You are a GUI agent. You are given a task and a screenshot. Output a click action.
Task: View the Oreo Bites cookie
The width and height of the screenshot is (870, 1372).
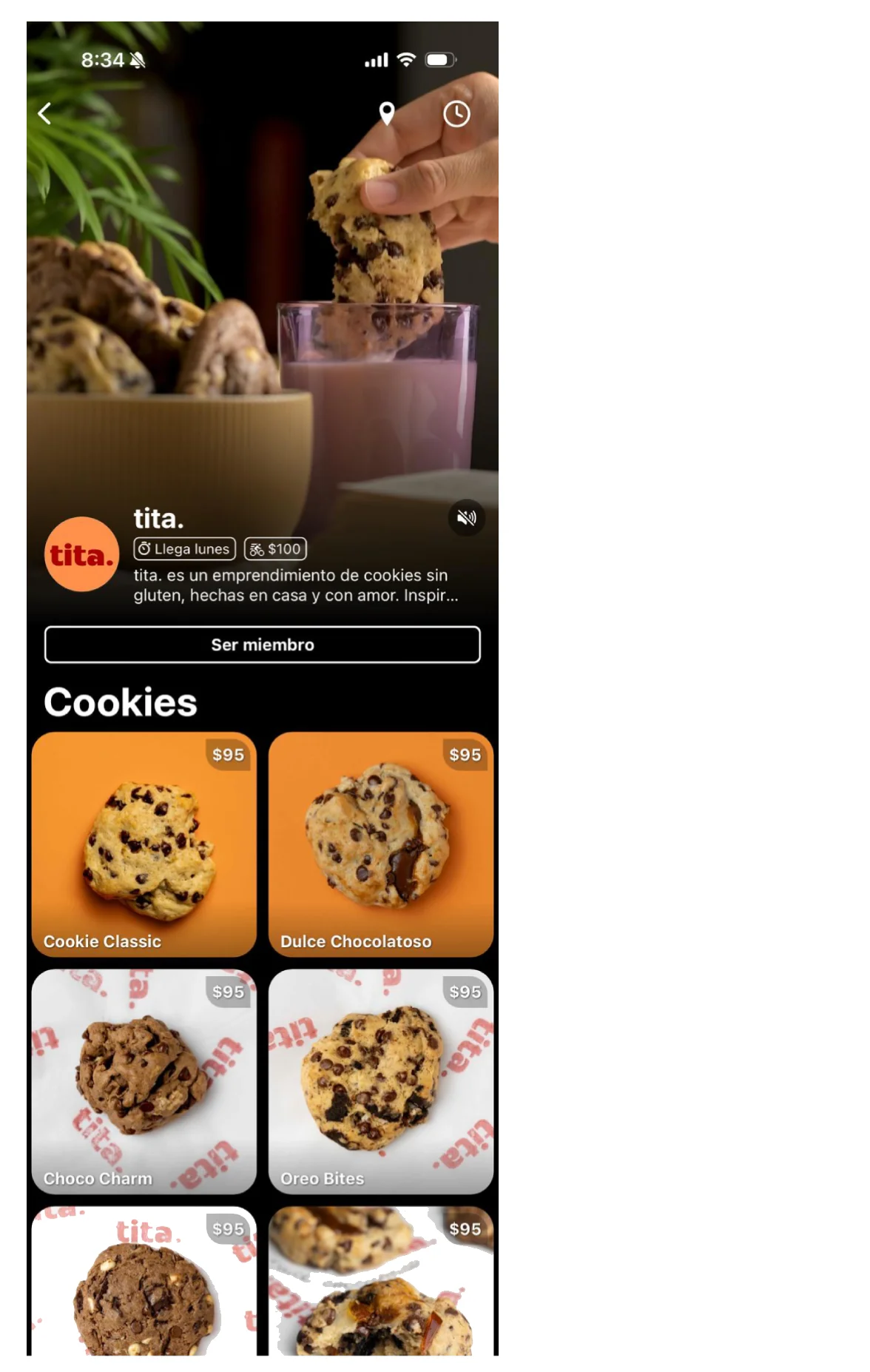(x=381, y=1081)
